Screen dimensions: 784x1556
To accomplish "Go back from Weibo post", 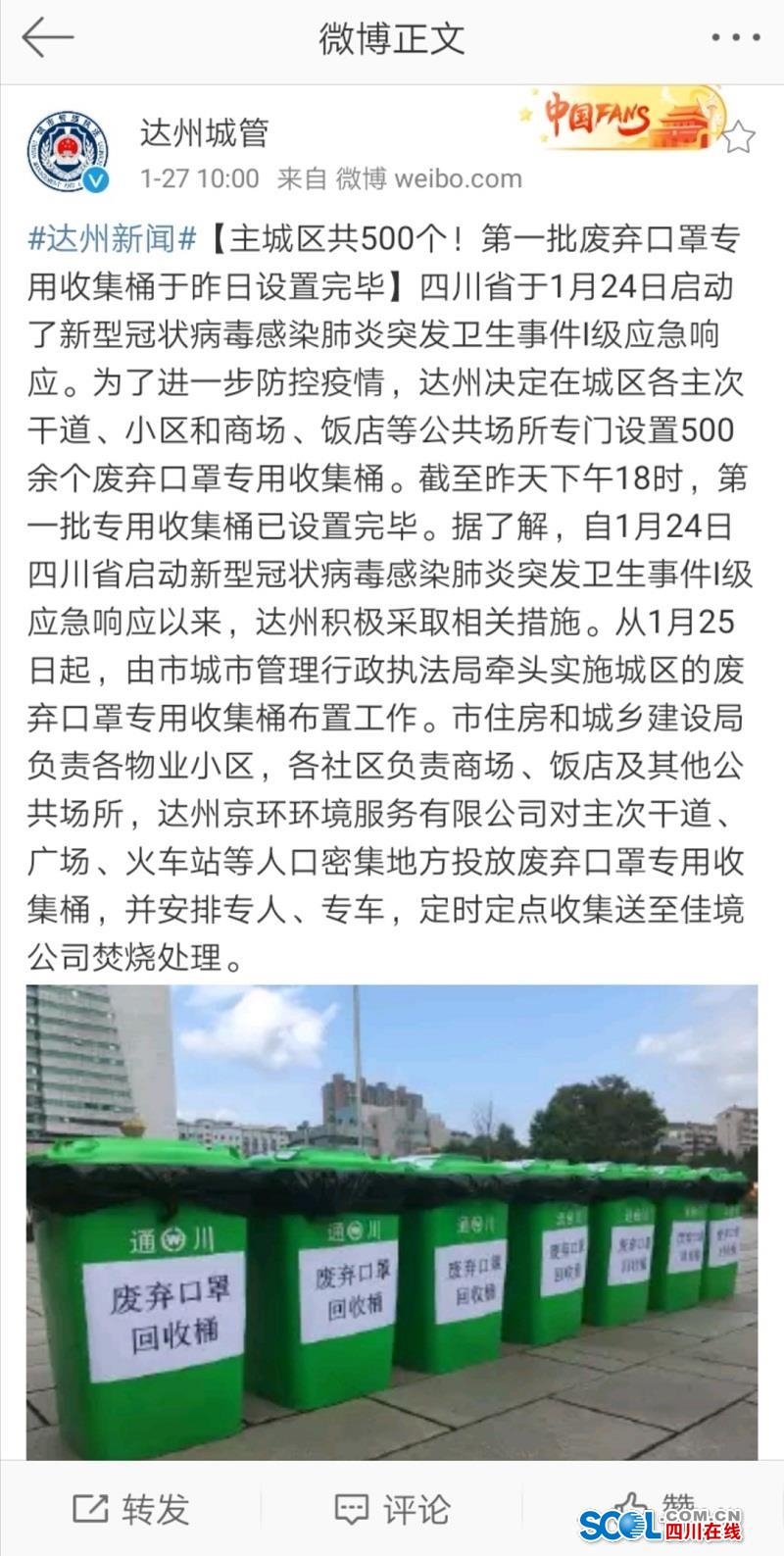I will (47, 38).
